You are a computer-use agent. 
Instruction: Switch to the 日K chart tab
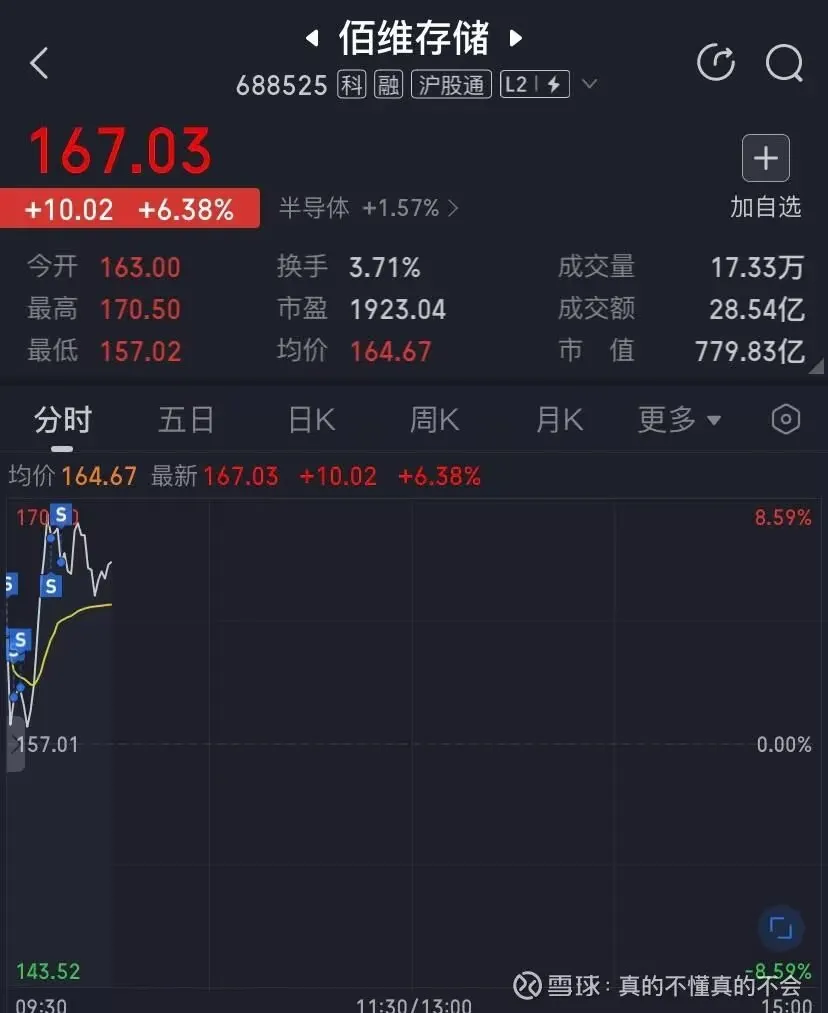(x=311, y=420)
